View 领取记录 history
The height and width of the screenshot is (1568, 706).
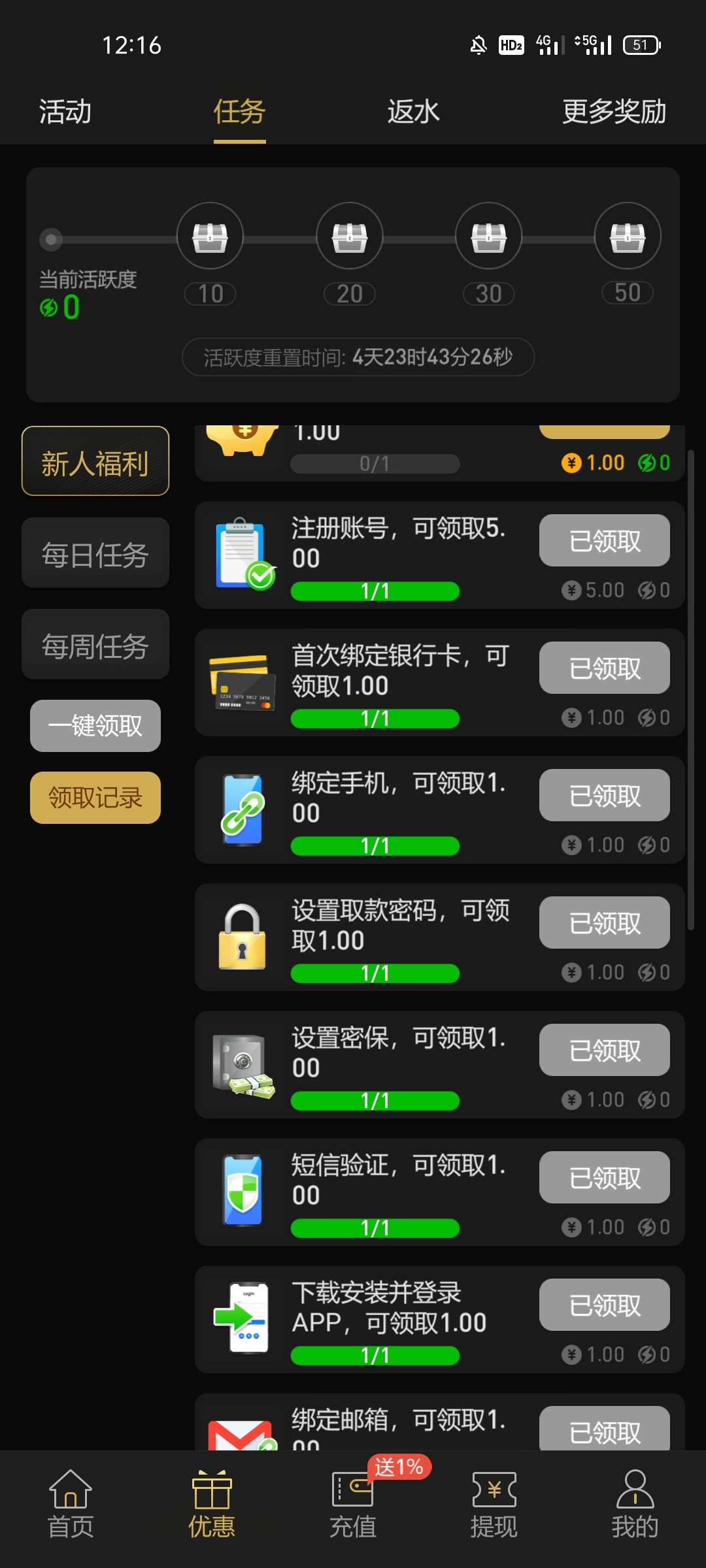(95, 798)
